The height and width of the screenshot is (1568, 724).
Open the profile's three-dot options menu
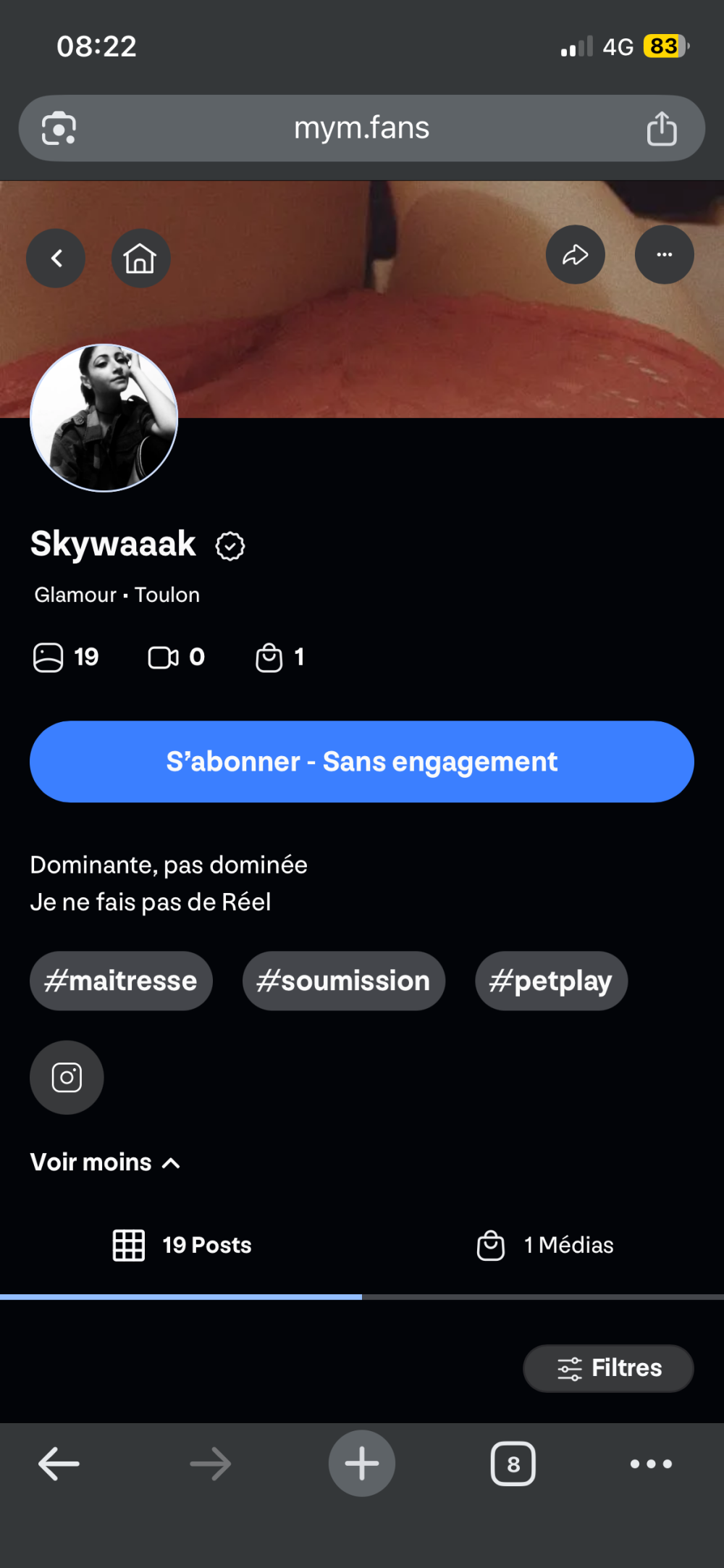coord(664,254)
